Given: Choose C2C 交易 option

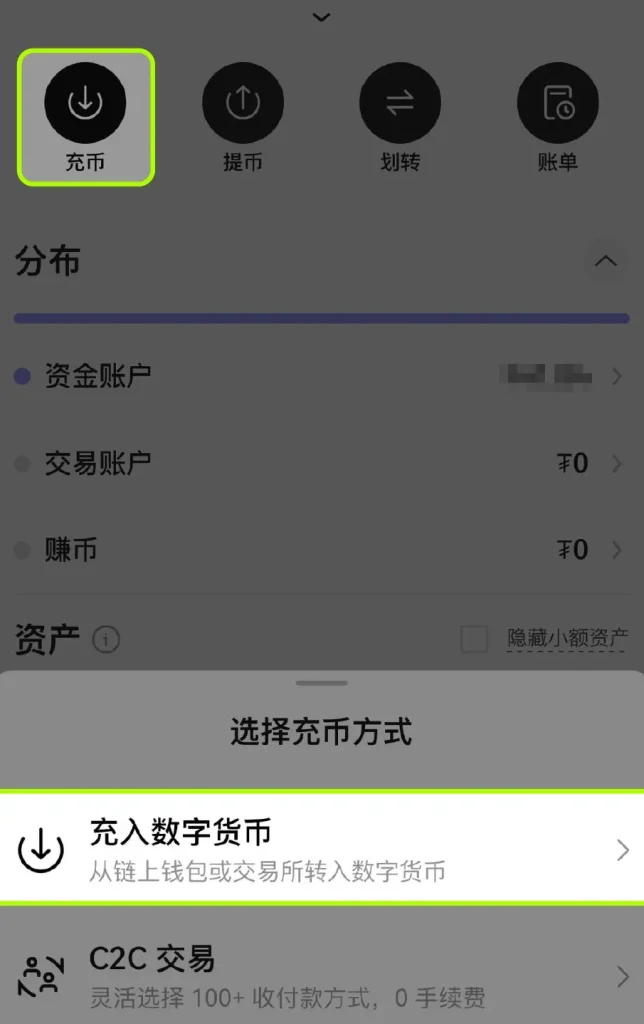Looking at the screenshot, I should pyautogui.click(x=322, y=976).
